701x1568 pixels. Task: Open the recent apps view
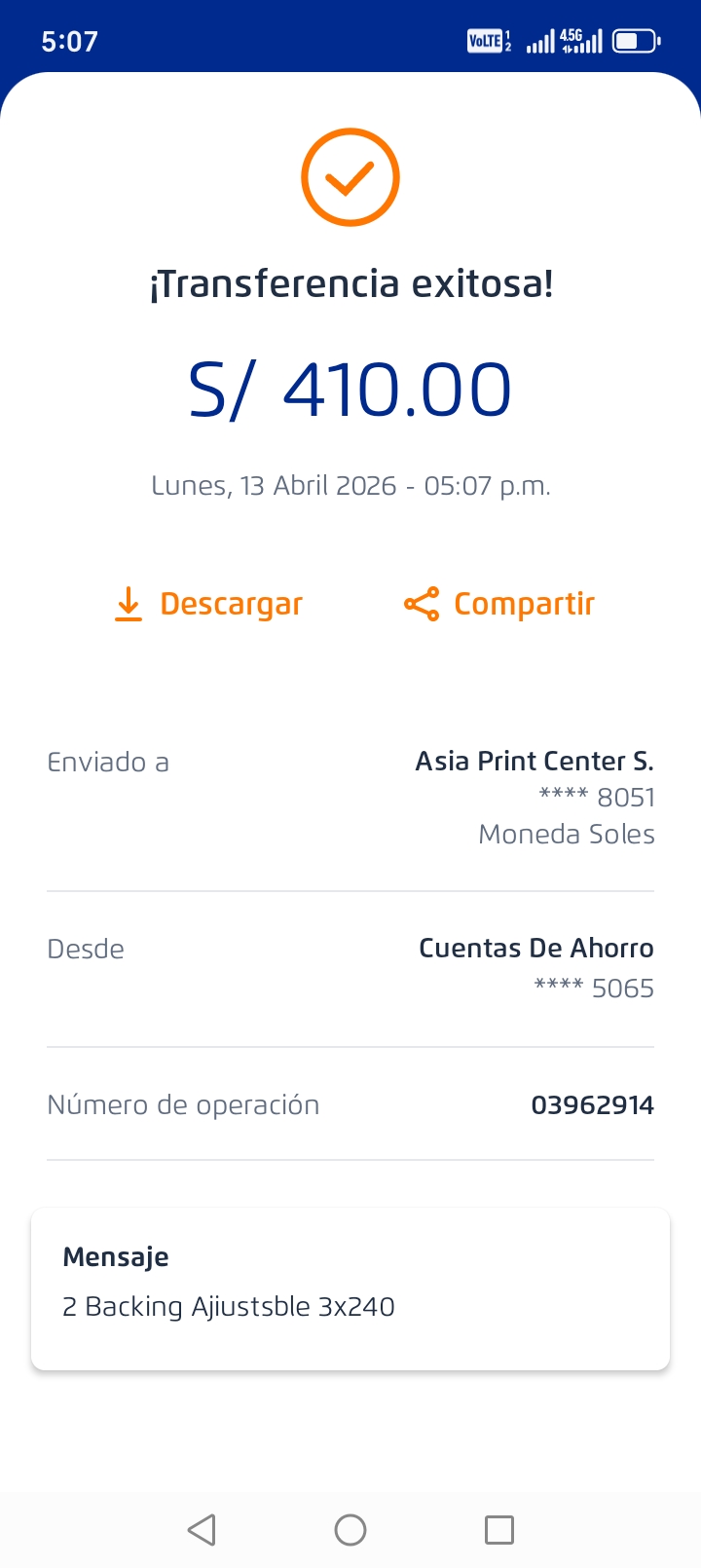coord(499,1530)
